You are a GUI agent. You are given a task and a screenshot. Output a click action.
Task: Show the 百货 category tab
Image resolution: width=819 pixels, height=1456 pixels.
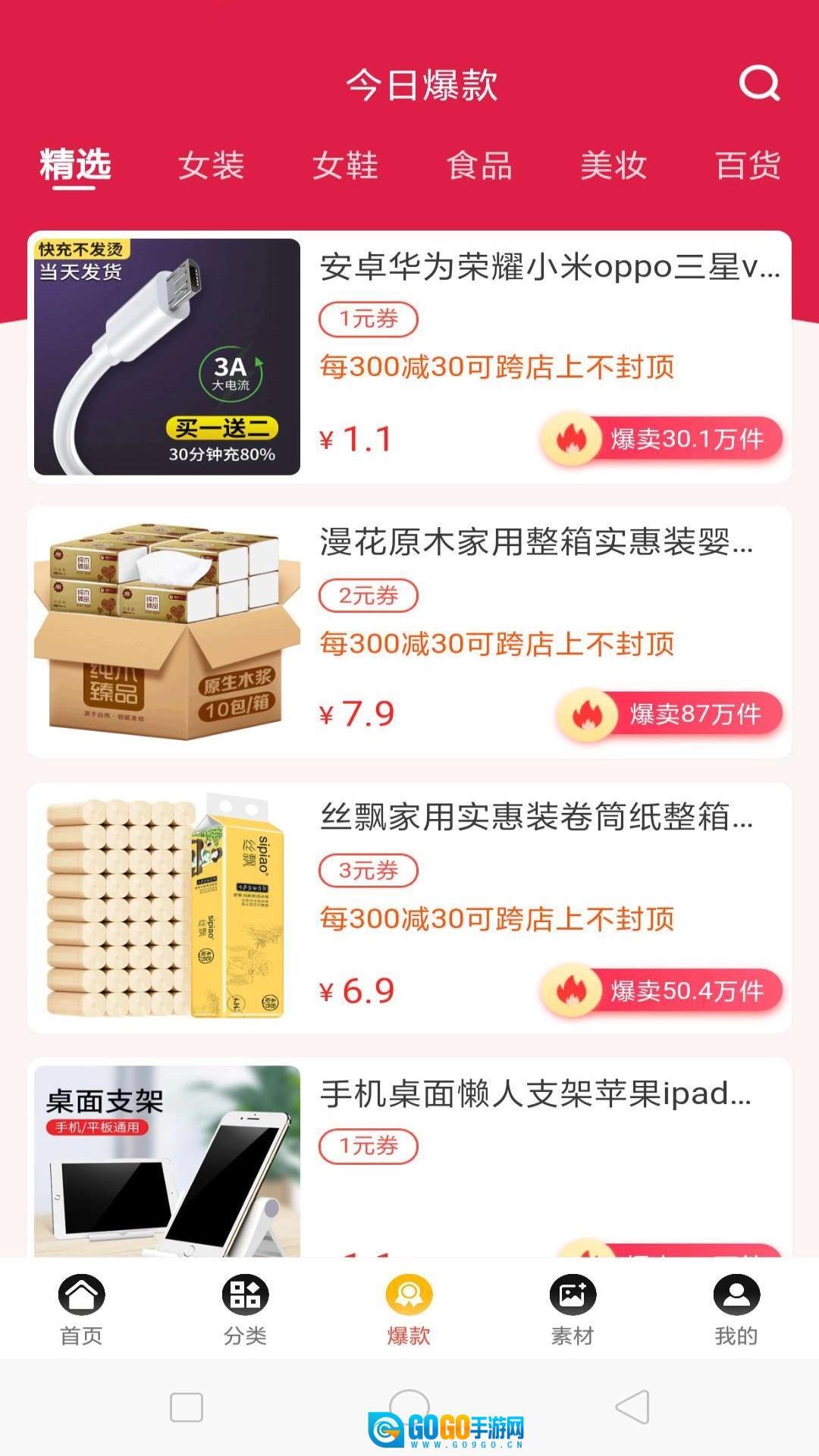748,165
